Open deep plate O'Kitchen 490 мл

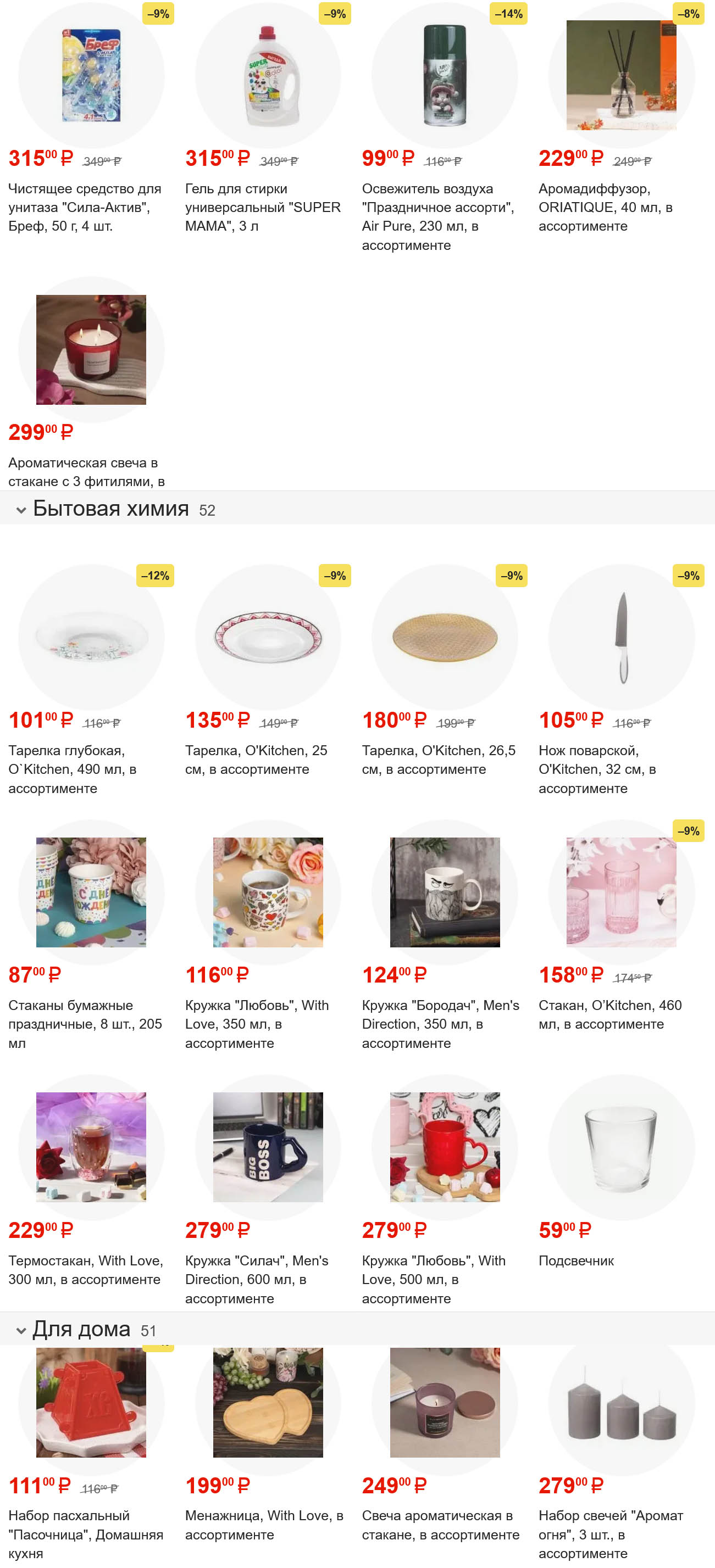click(91, 637)
